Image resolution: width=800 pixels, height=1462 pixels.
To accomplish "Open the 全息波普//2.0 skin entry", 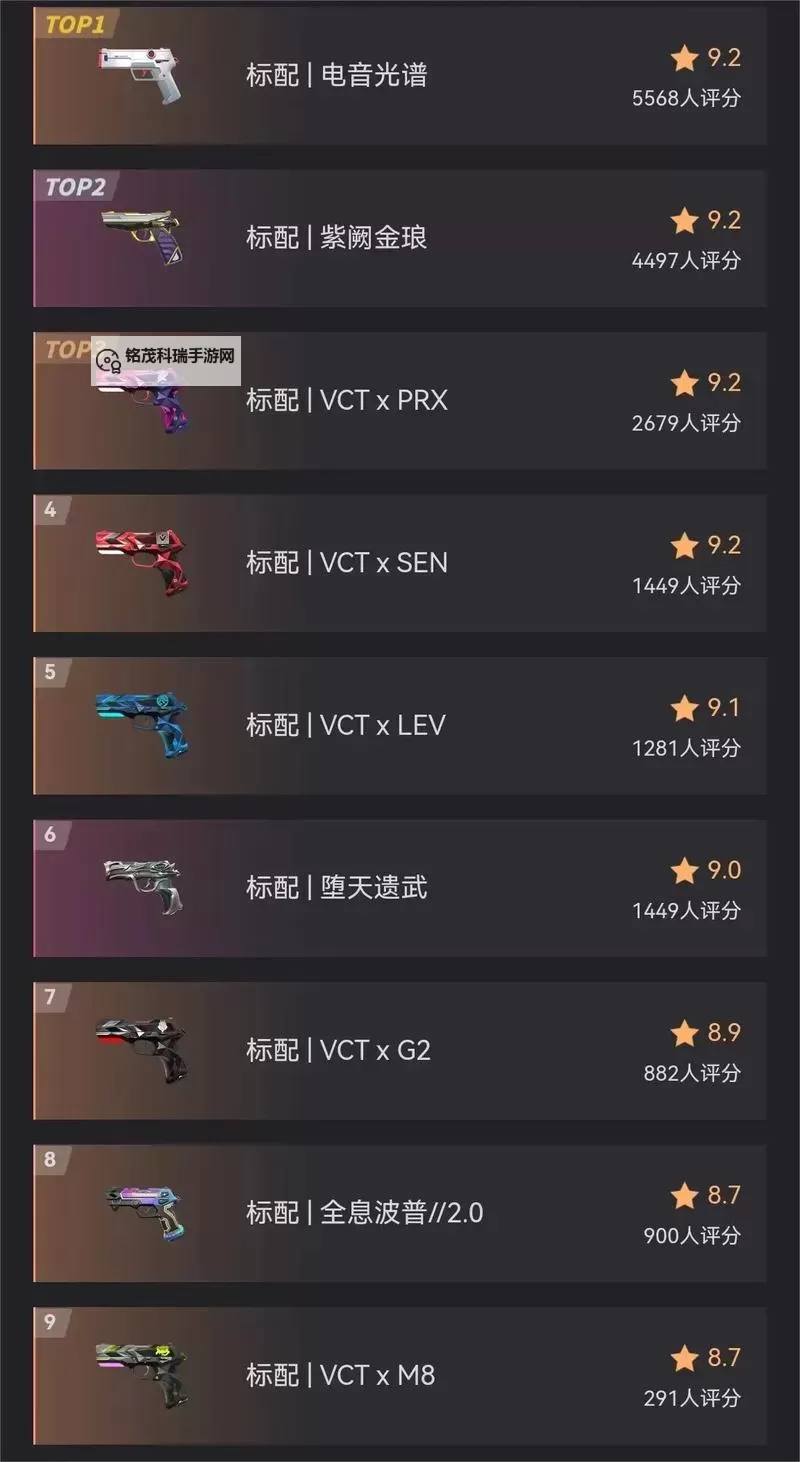I will [400, 1213].
